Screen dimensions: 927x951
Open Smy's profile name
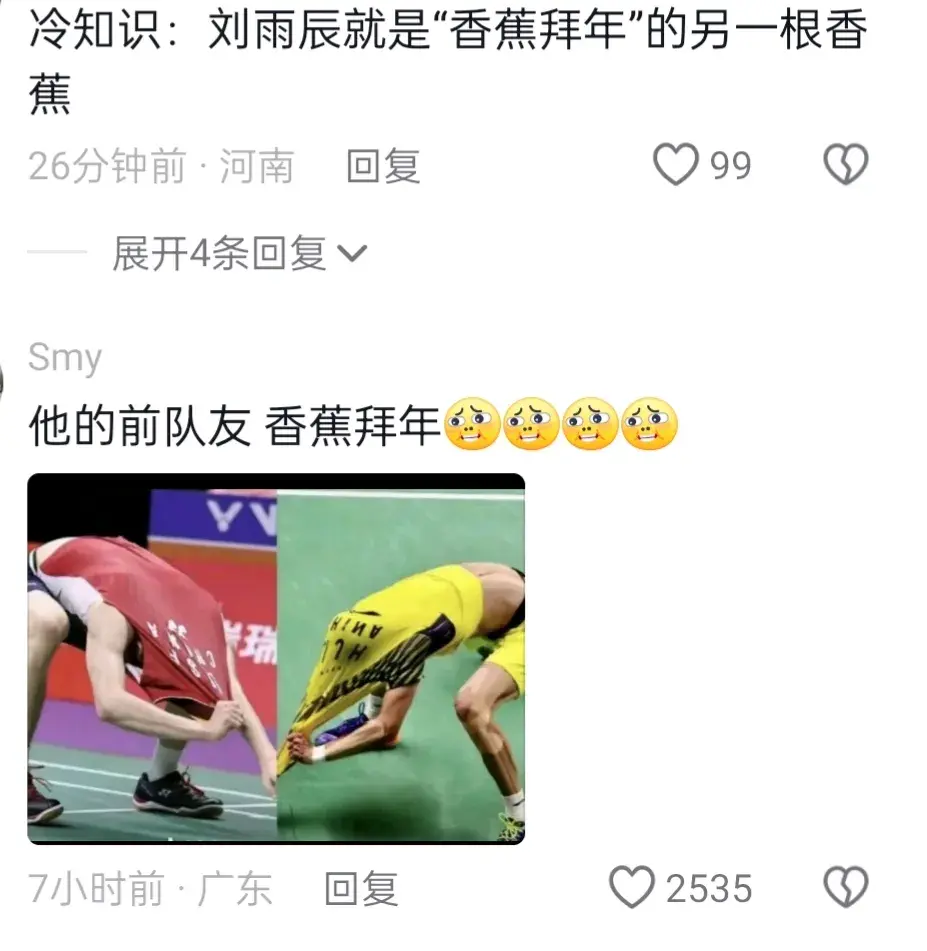[65, 357]
